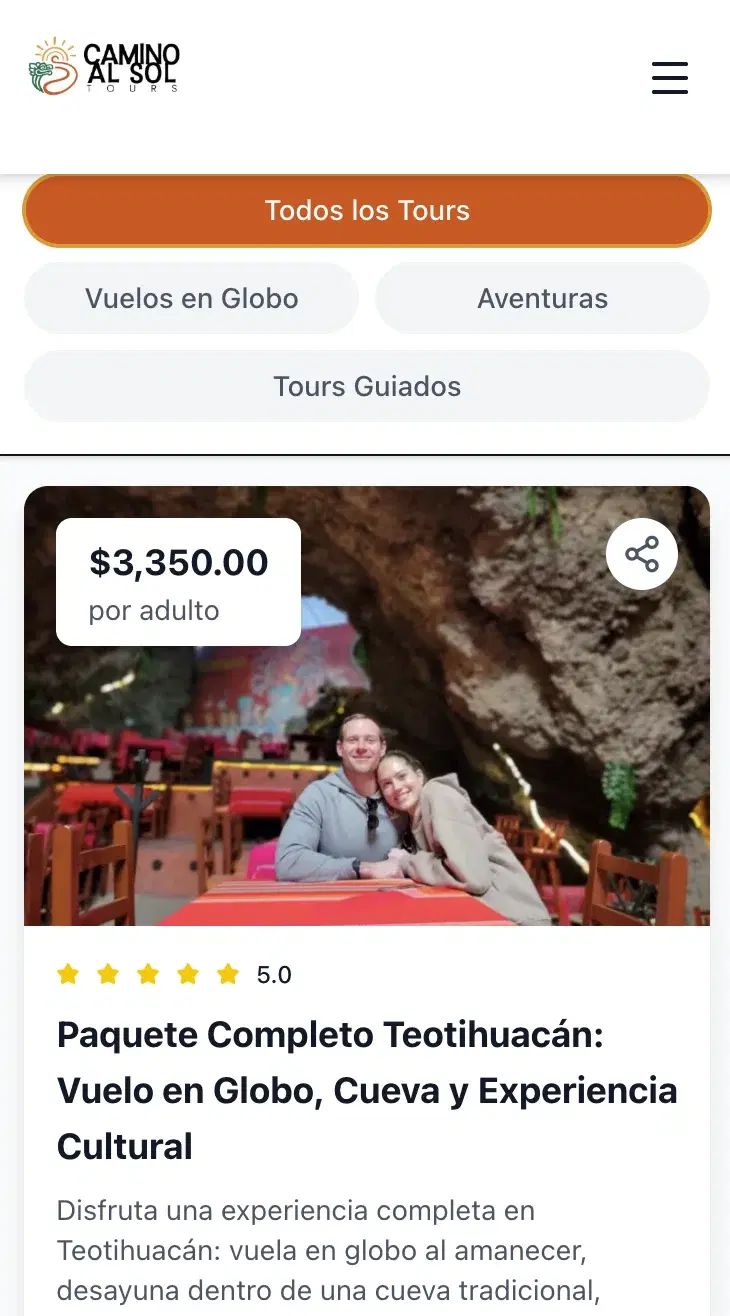Viewport: 730px width, 1316px height.
Task: Toggle the Tours Guiados filter
Action: [x=366, y=386]
